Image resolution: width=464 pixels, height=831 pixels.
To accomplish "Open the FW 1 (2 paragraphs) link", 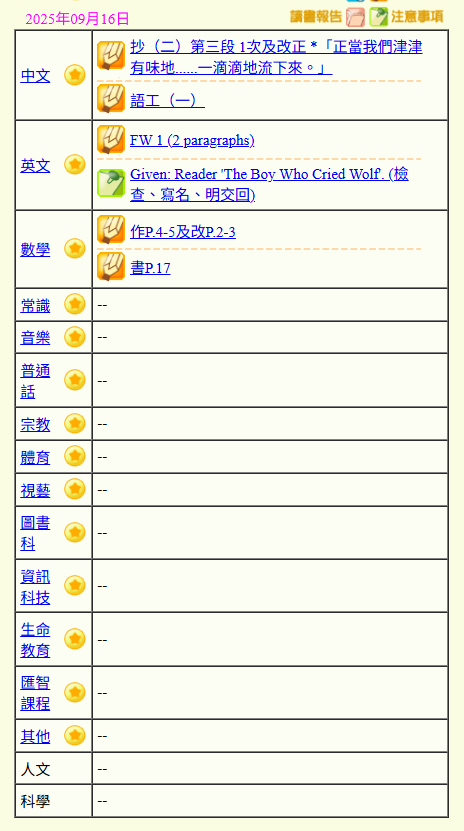I will click(192, 140).
